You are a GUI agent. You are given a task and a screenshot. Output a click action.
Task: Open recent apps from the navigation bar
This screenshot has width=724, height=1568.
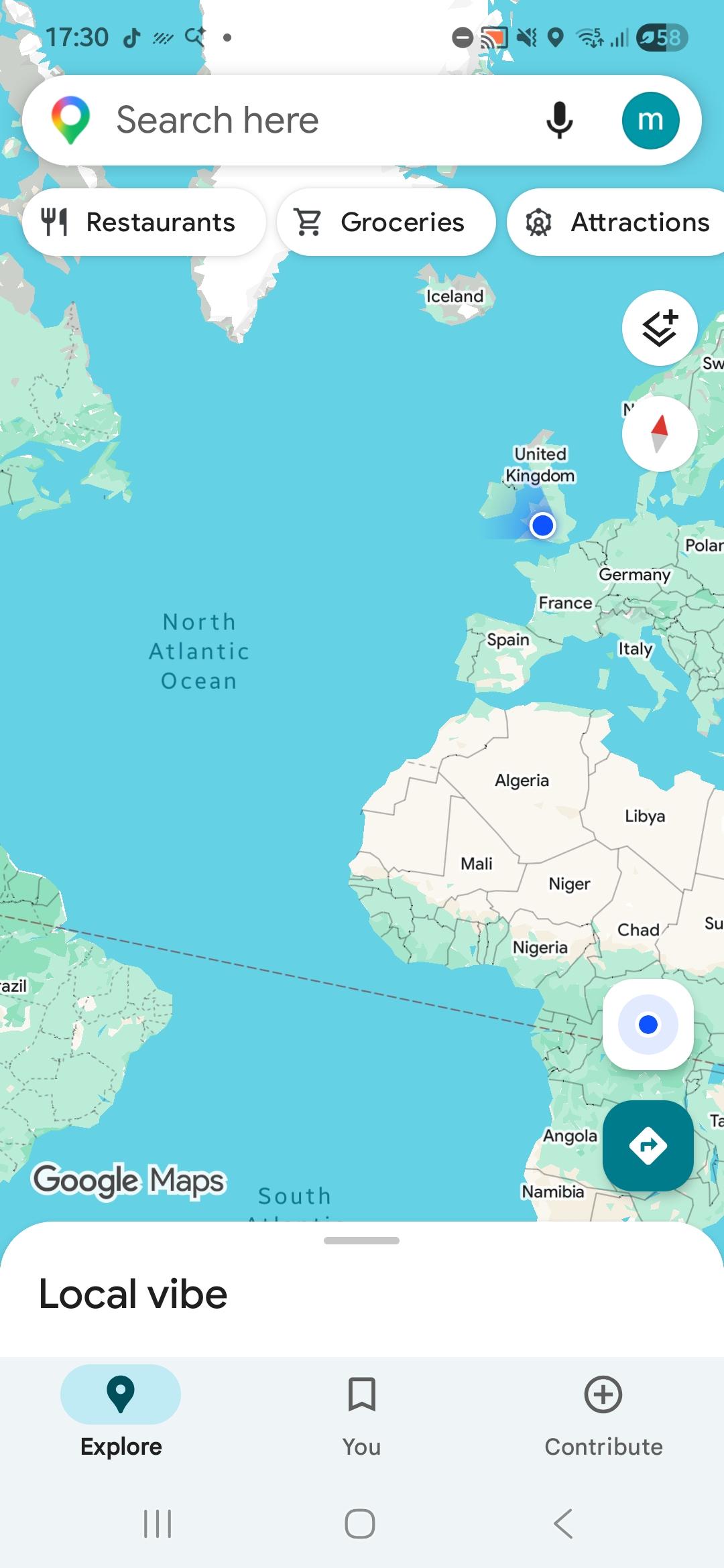pos(158,1524)
